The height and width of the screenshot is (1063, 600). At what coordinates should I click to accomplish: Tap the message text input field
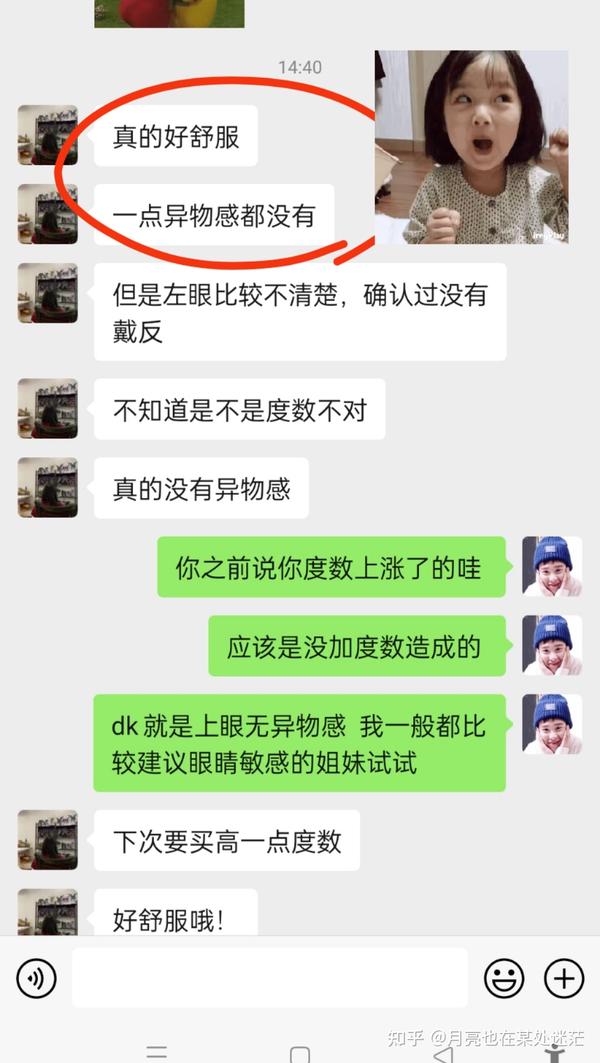coord(269,977)
